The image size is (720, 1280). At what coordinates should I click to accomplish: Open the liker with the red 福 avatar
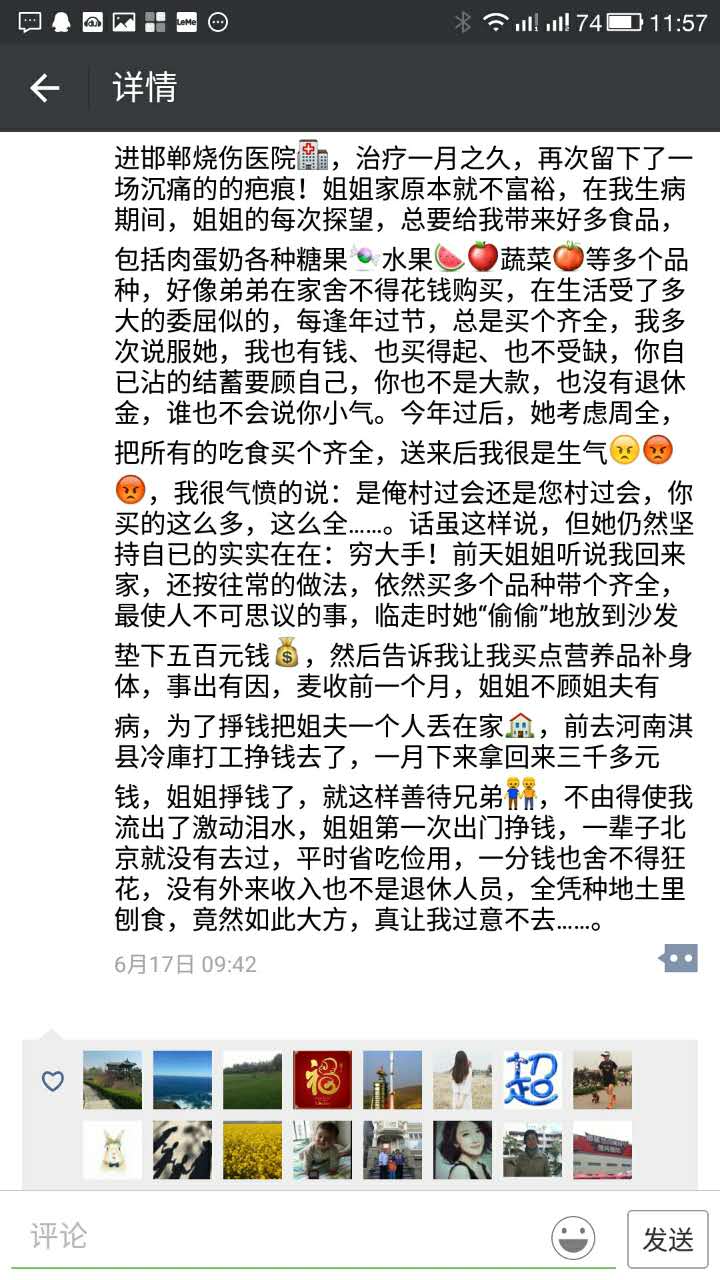pos(322,1080)
